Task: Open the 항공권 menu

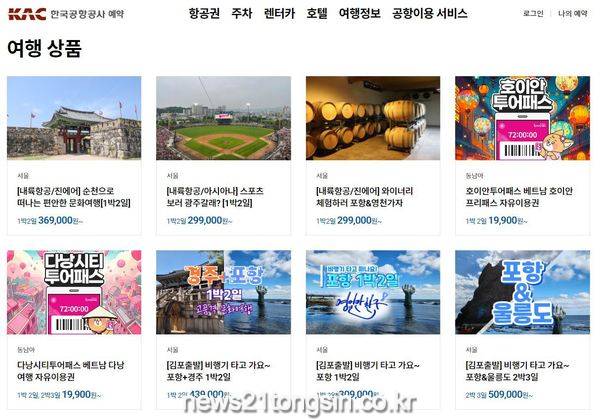Action: pyautogui.click(x=204, y=15)
